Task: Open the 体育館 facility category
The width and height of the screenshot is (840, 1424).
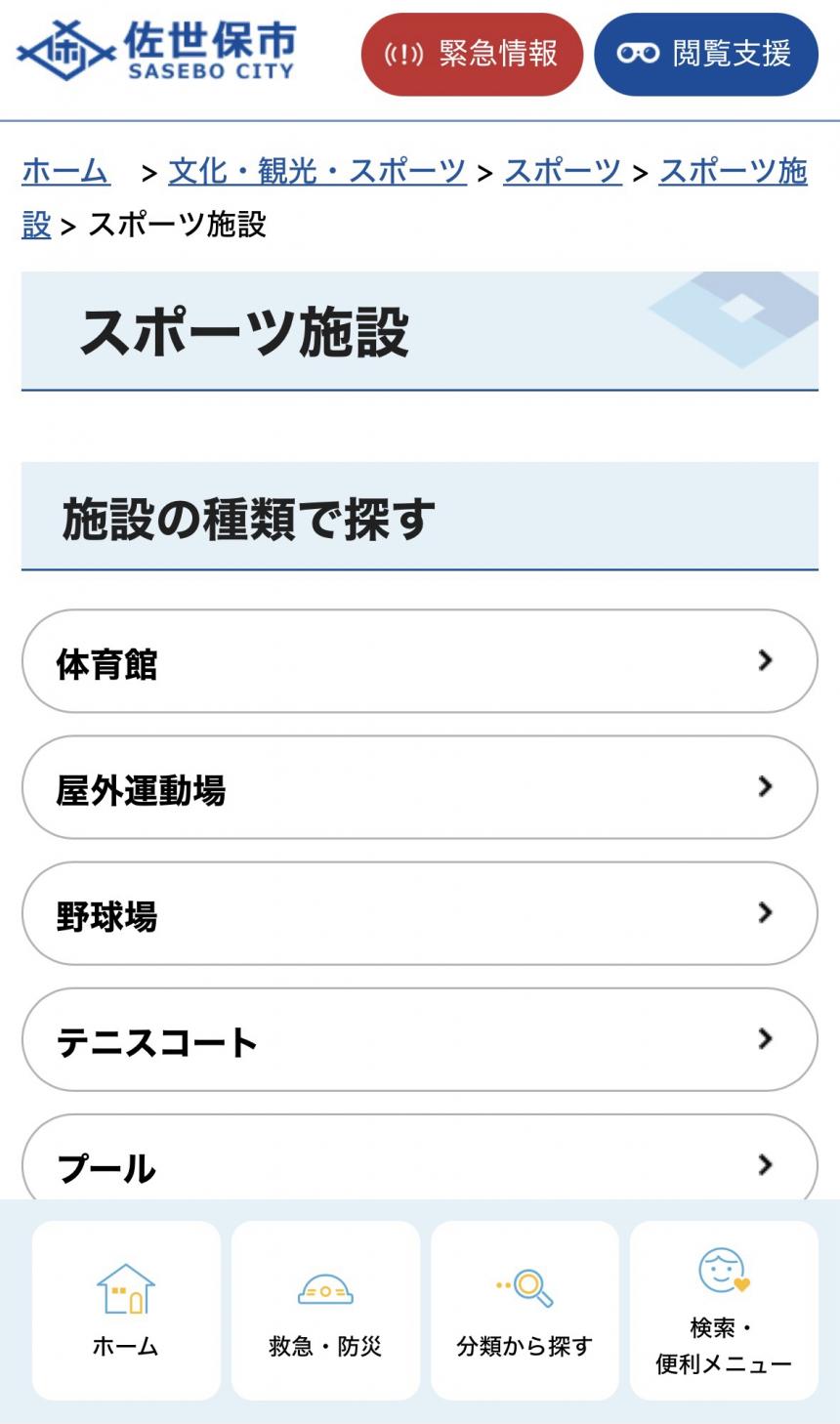Action: pos(419,661)
